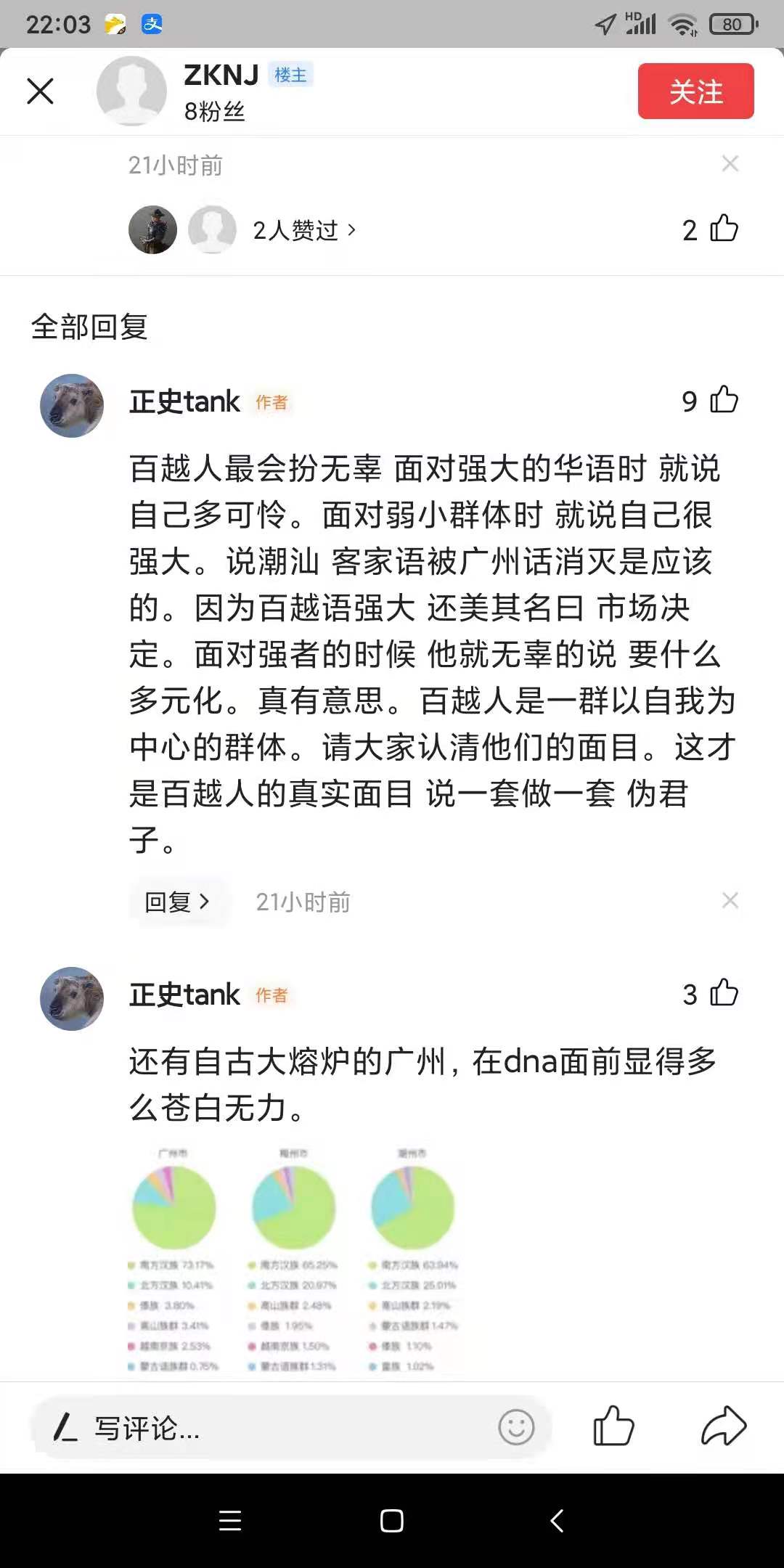This screenshot has height=1568, width=784.
Task: Like ZKNJ's comment with 2 likes
Action: tap(723, 229)
